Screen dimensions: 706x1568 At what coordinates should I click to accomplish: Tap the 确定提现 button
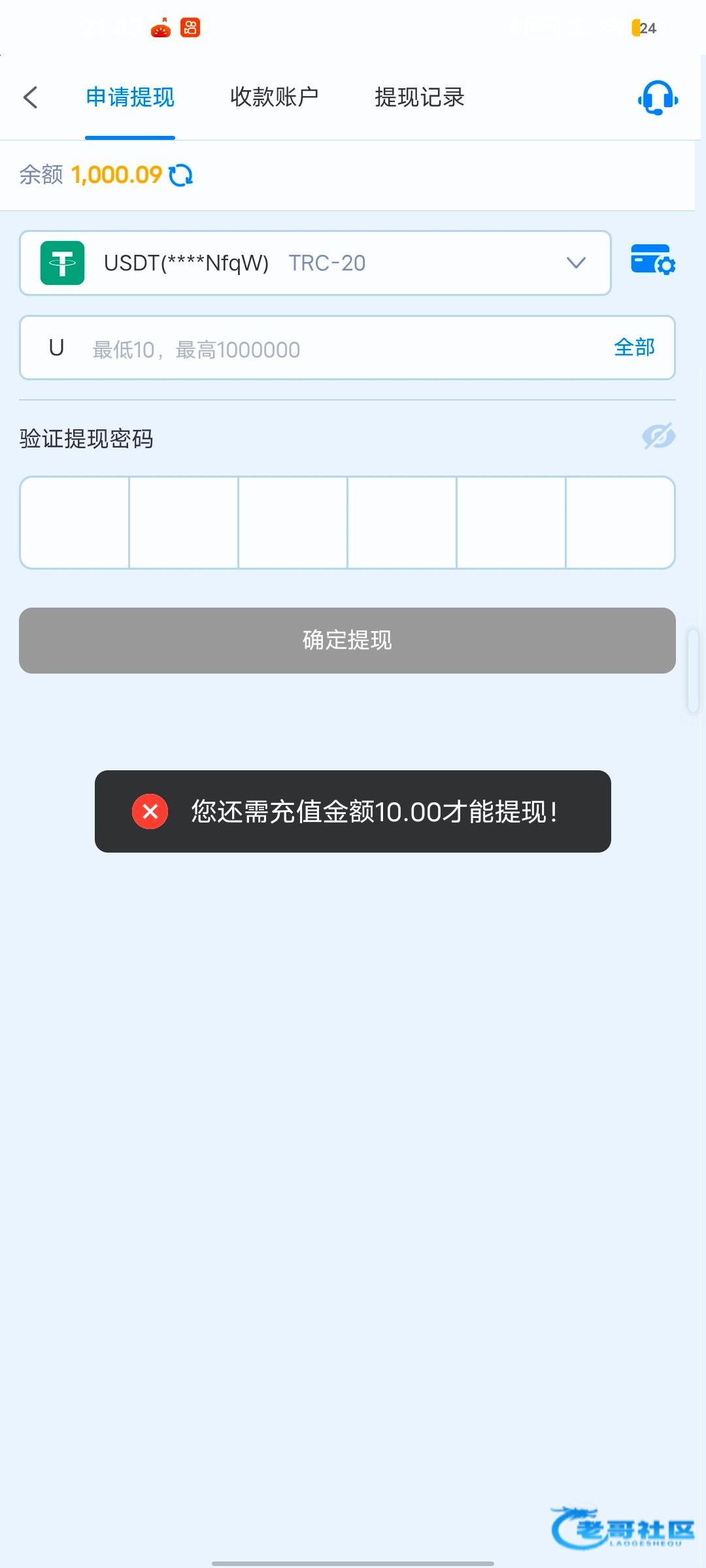(x=347, y=640)
